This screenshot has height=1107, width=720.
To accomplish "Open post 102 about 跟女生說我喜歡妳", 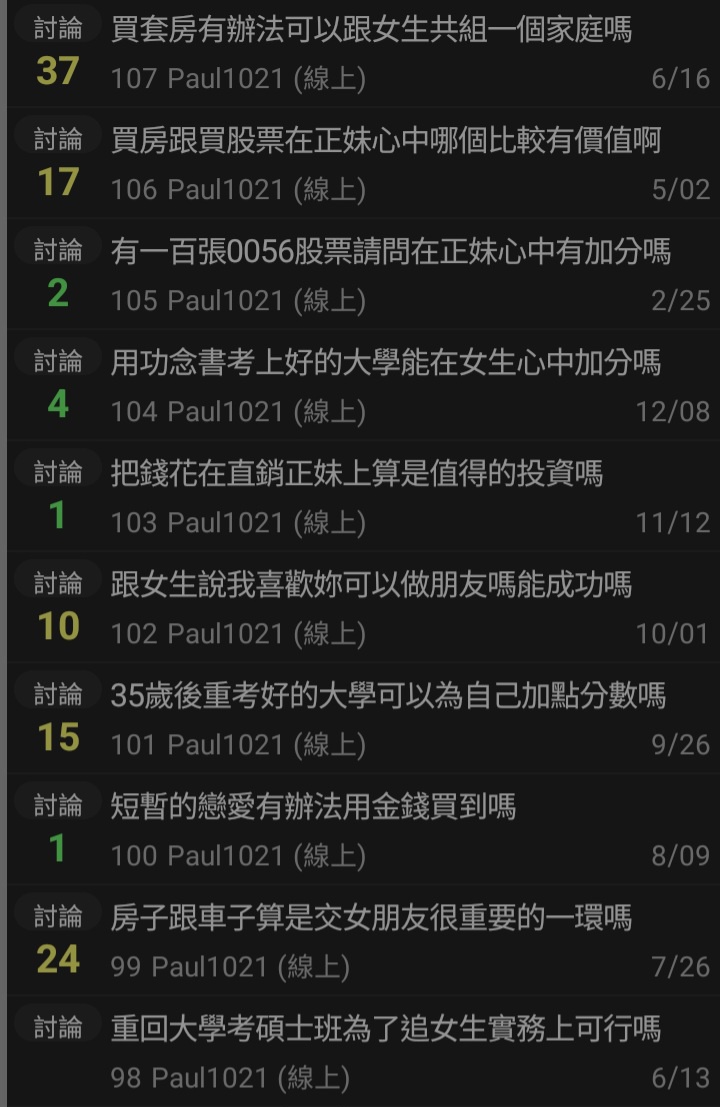I will 371,585.
